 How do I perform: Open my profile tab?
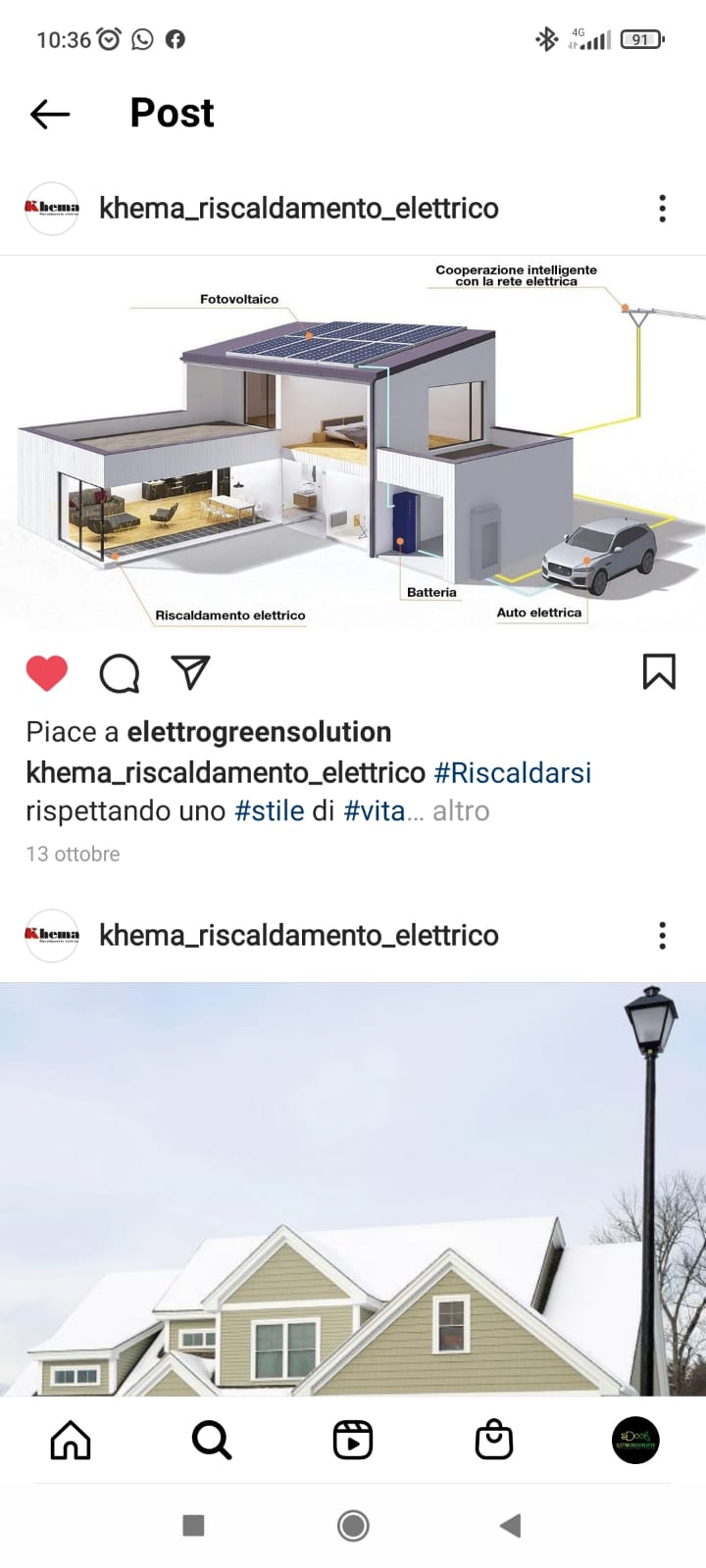(635, 1440)
